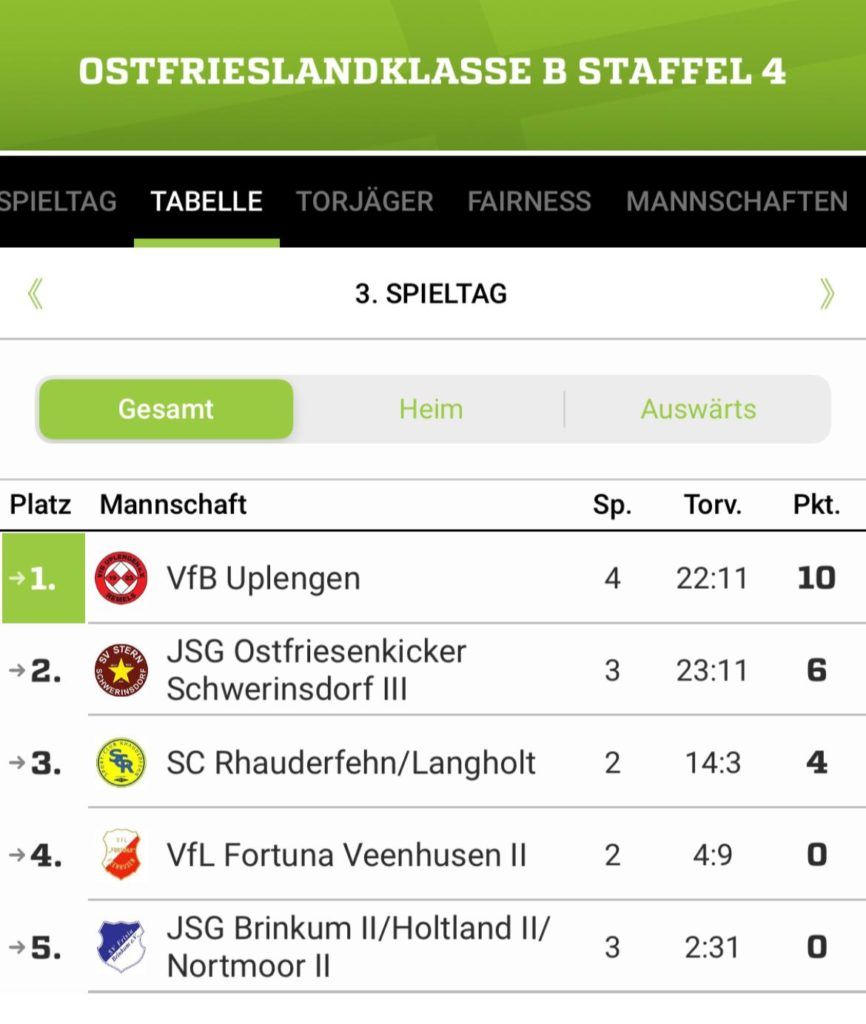
Task: Select the Gesamt table view
Action: tap(166, 409)
